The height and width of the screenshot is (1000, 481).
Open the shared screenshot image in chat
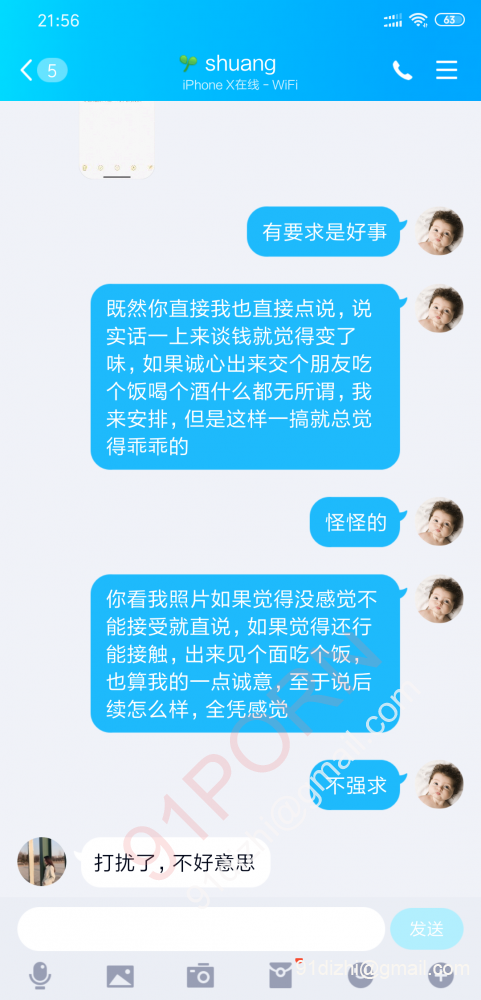(117, 139)
